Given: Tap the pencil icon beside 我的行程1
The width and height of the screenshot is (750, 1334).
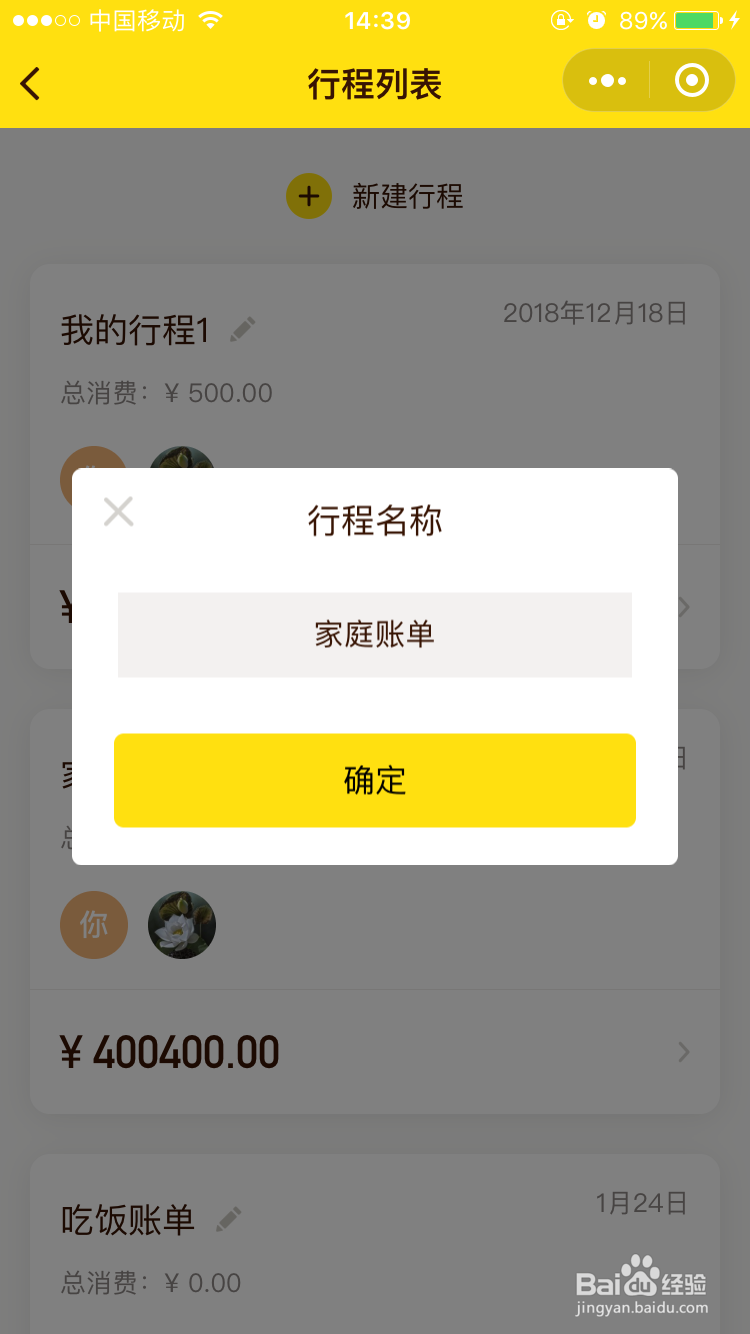Looking at the screenshot, I should click(241, 328).
